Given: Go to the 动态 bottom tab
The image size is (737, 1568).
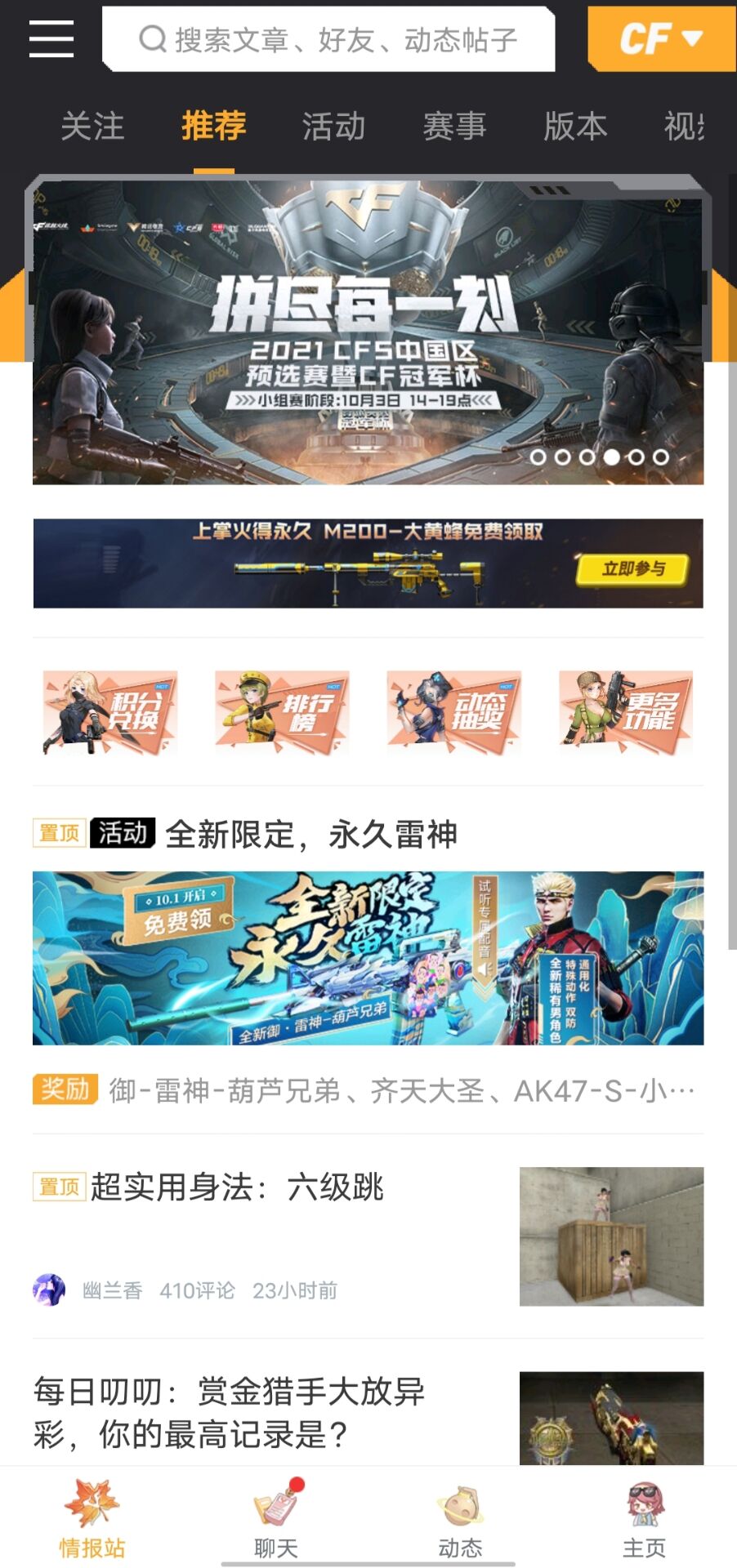Looking at the screenshot, I should (x=460, y=1519).
